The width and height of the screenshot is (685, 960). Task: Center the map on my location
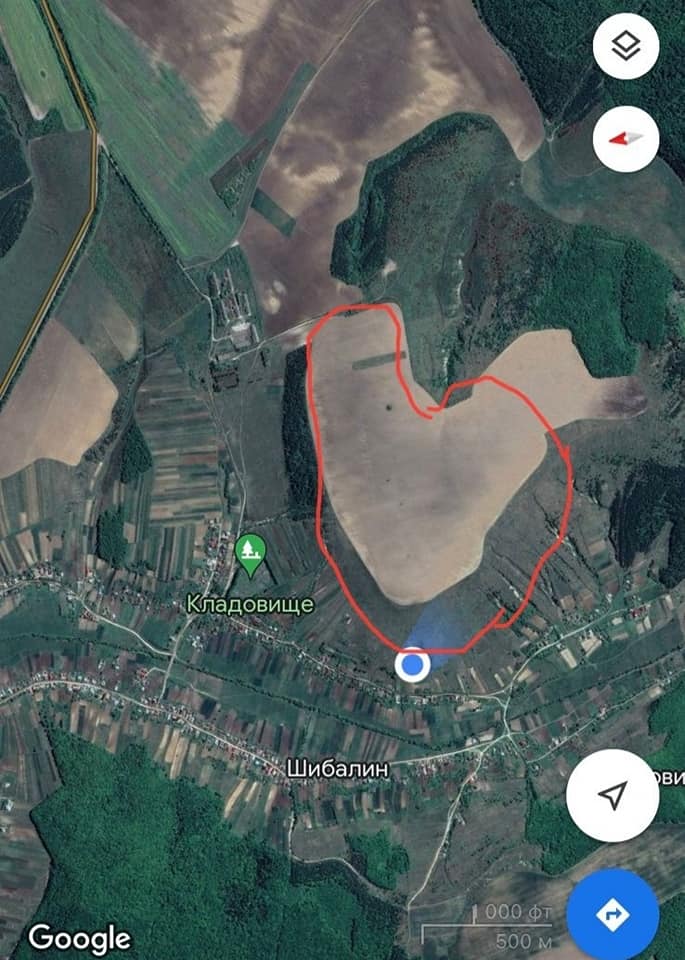click(612, 795)
